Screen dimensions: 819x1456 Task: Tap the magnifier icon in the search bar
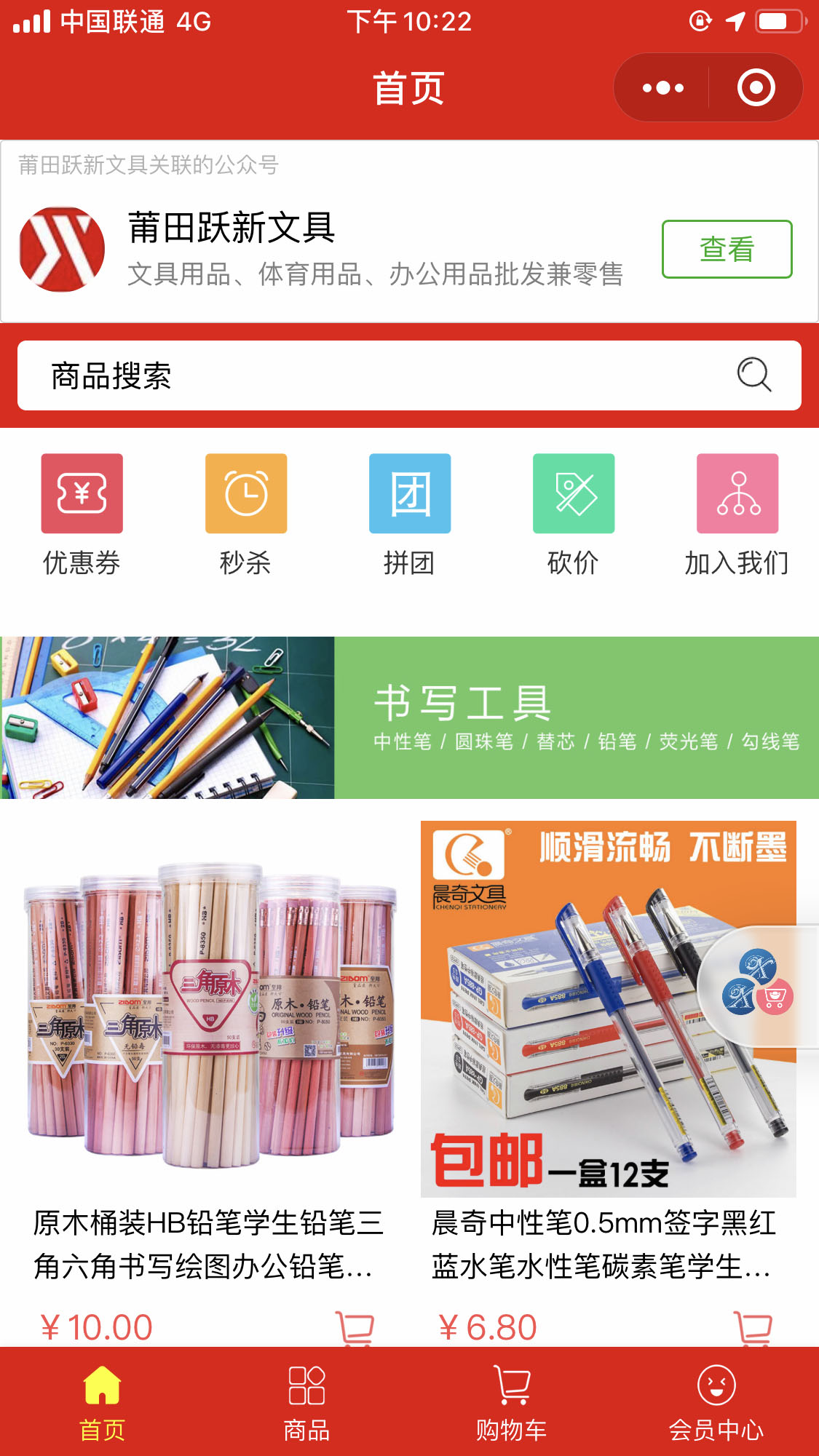(753, 375)
